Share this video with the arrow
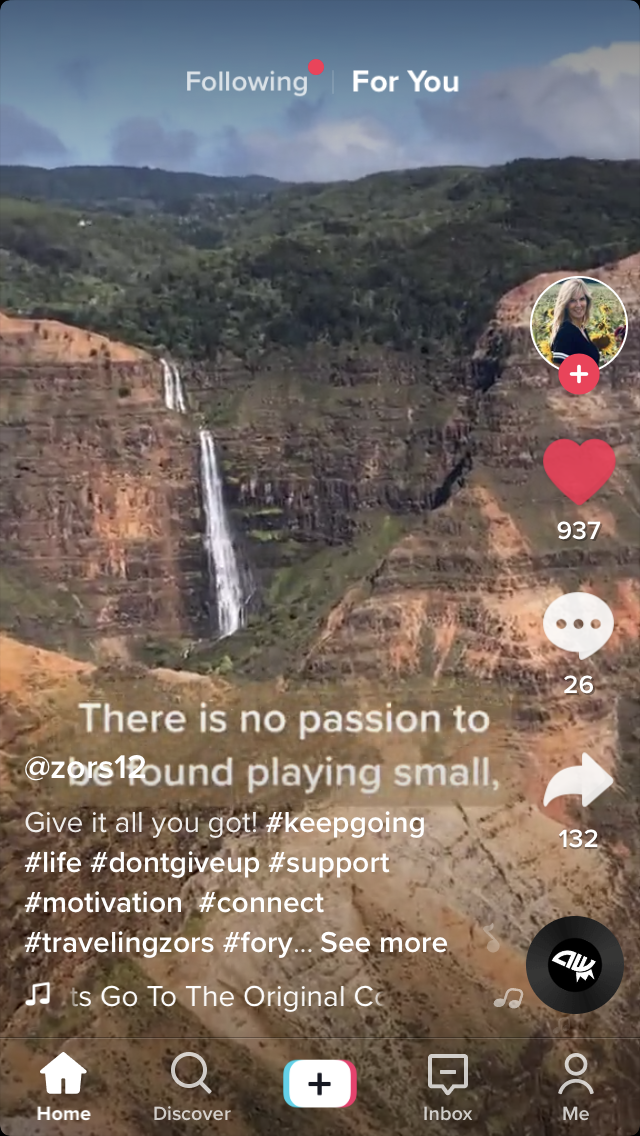640x1136 pixels. point(578,782)
